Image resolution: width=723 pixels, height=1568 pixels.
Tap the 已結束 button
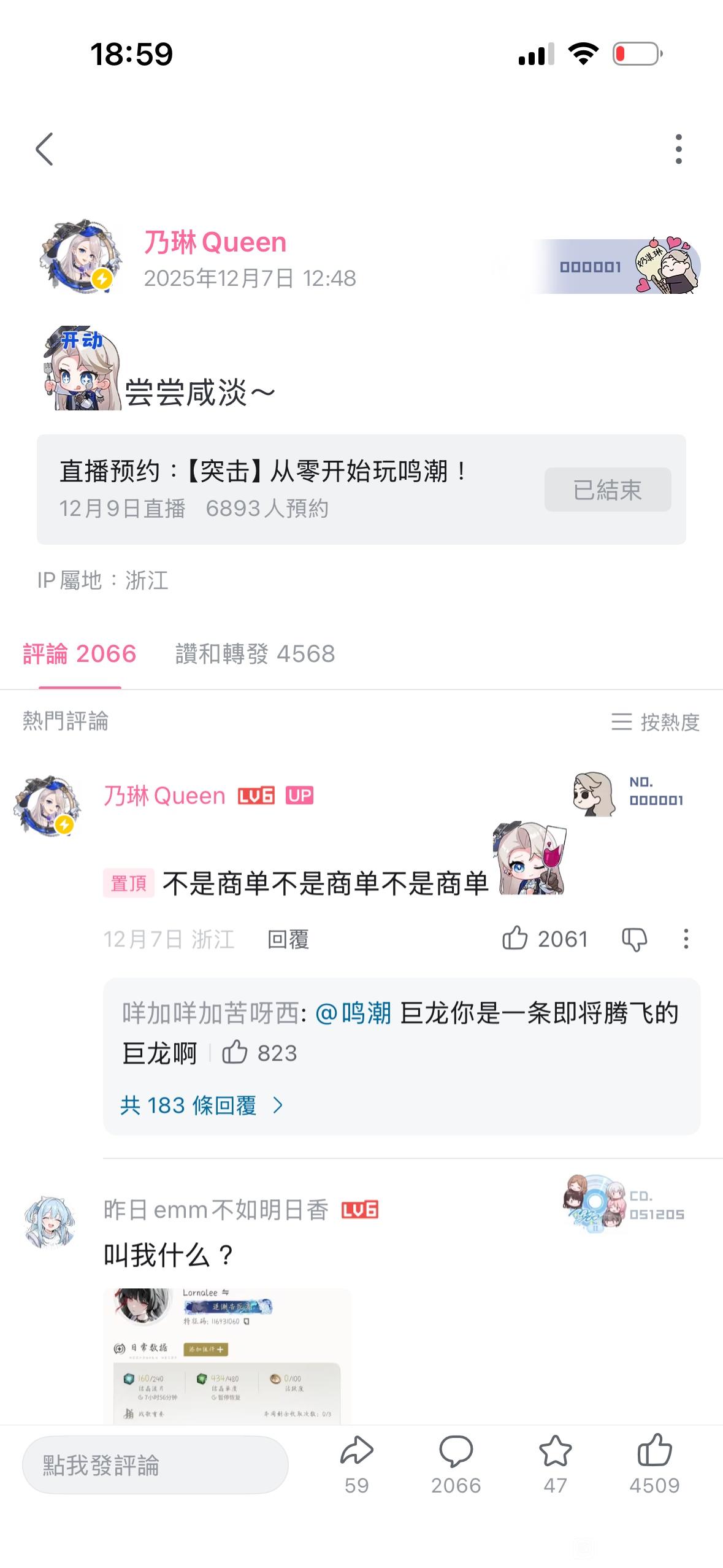pyautogui.click(x=607, y=490)
